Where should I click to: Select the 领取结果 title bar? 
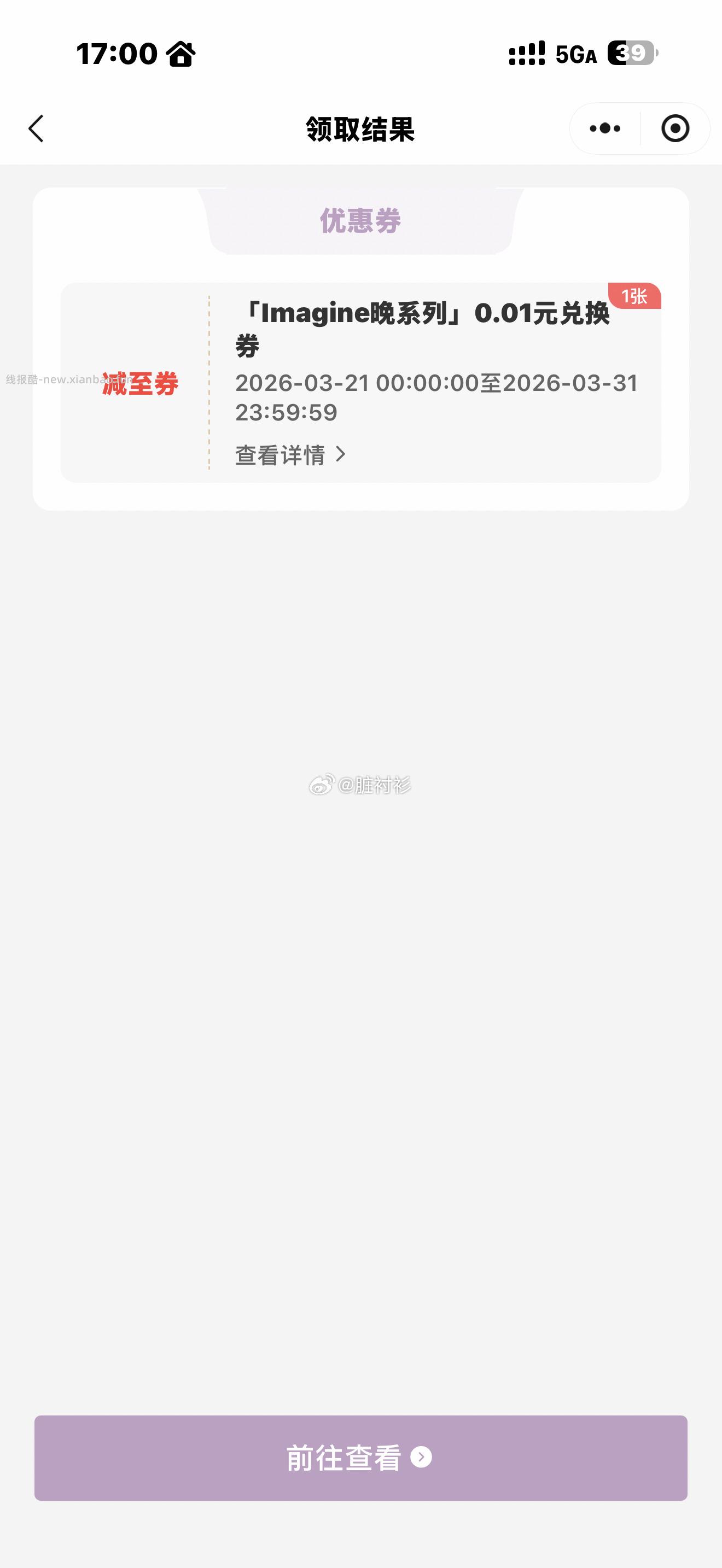360,128
